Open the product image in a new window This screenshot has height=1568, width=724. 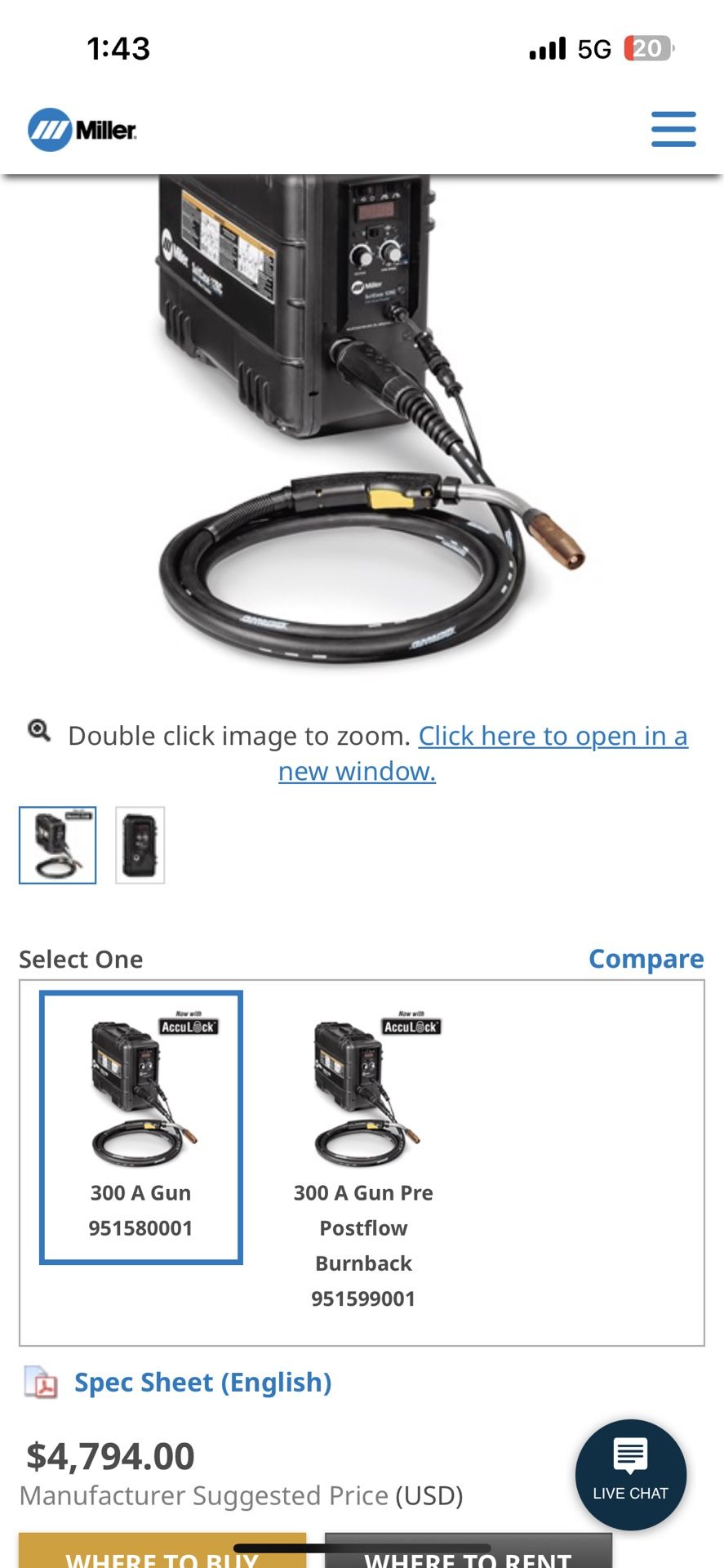pos(552,737)
